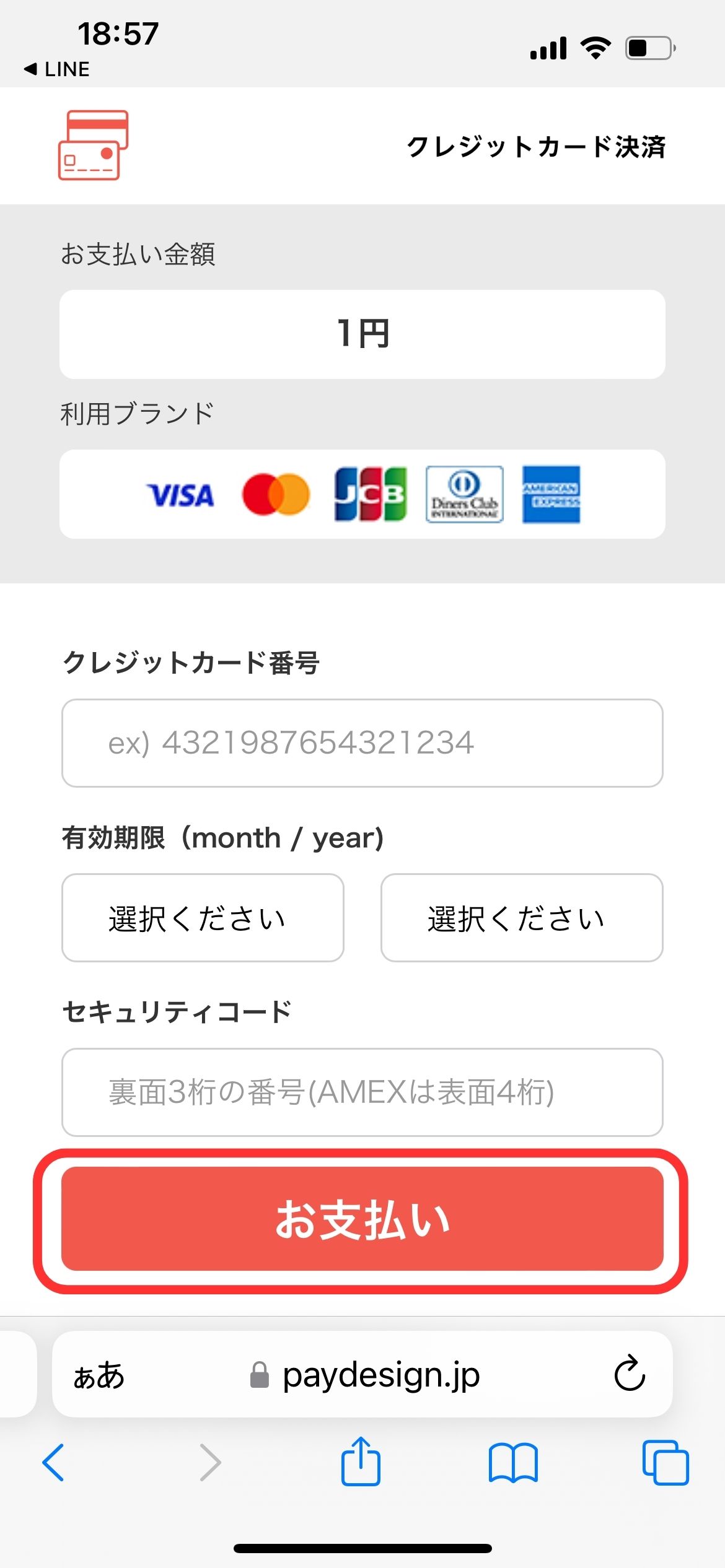Tap the お支払い pay button
Screen dimensions: 725x1568
point(362,1219)
